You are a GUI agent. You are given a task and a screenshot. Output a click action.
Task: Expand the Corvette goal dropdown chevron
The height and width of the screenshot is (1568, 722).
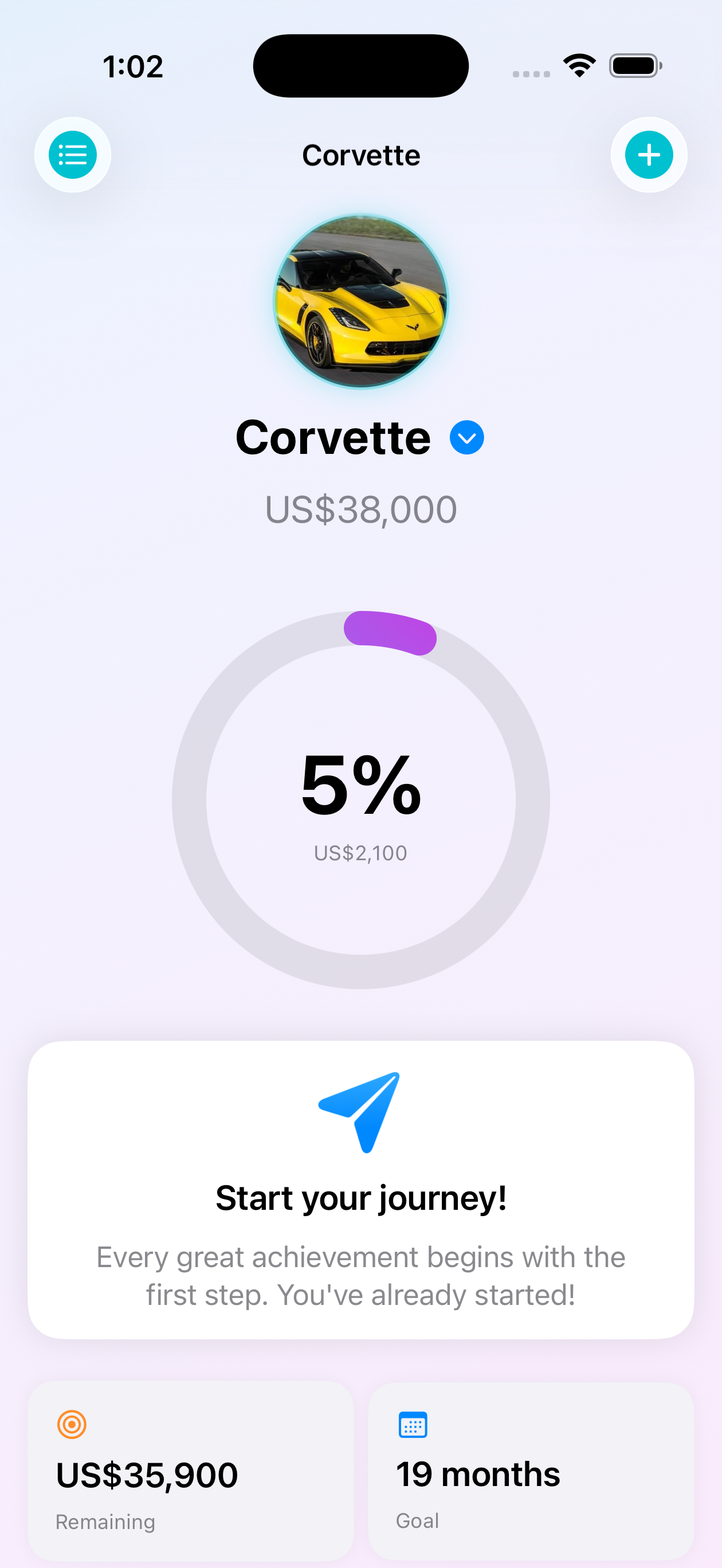click(x=466, y=438)
